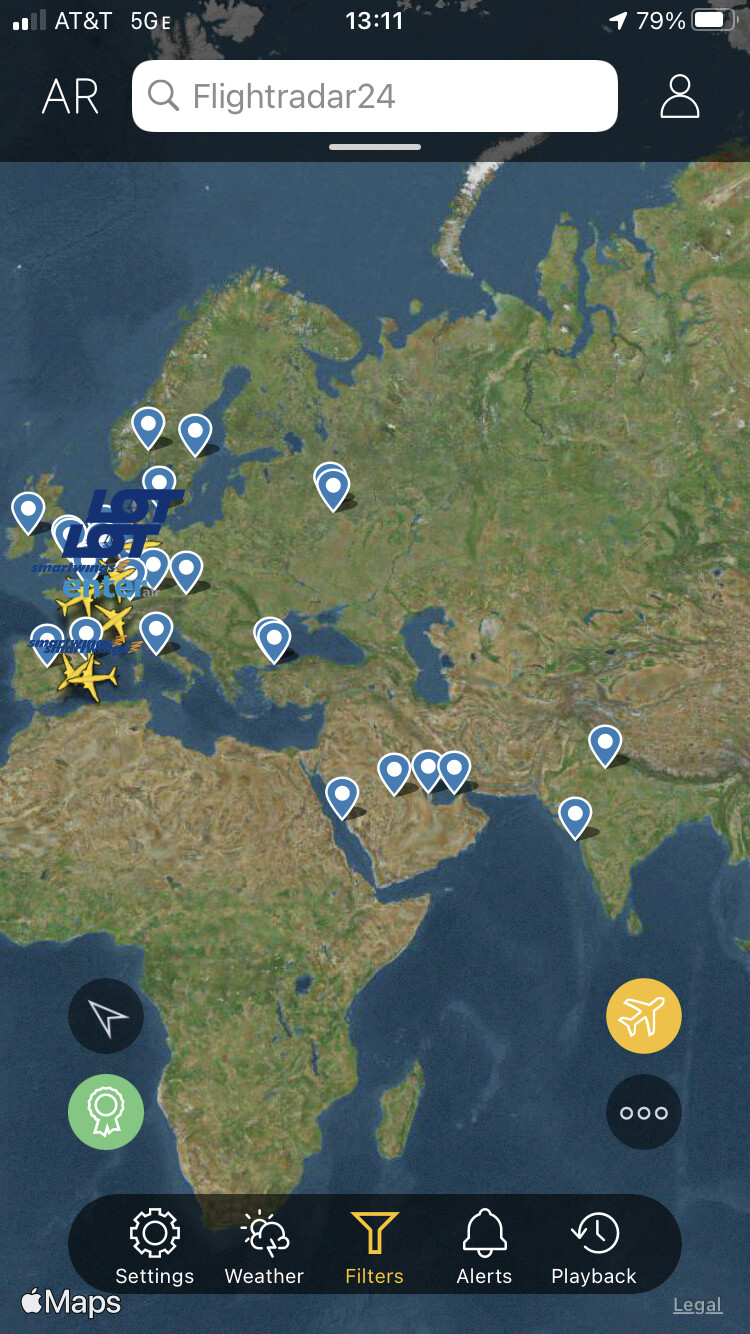Tap the yellow airplane button

click(643, 1016)
